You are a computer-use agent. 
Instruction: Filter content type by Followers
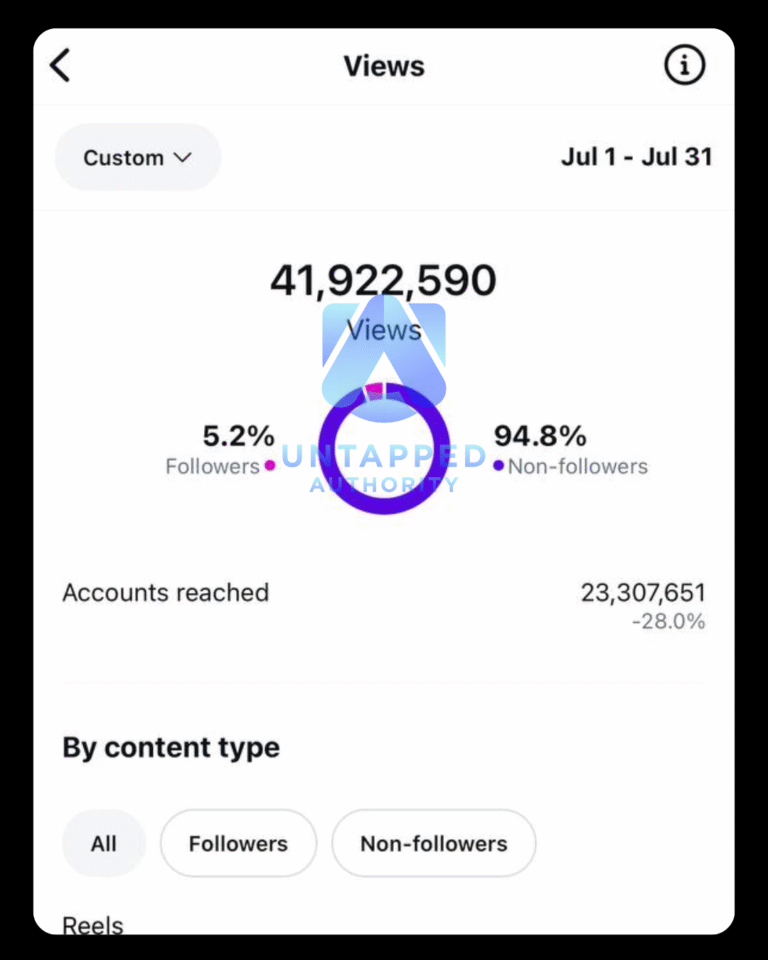(x=238, y=843)
